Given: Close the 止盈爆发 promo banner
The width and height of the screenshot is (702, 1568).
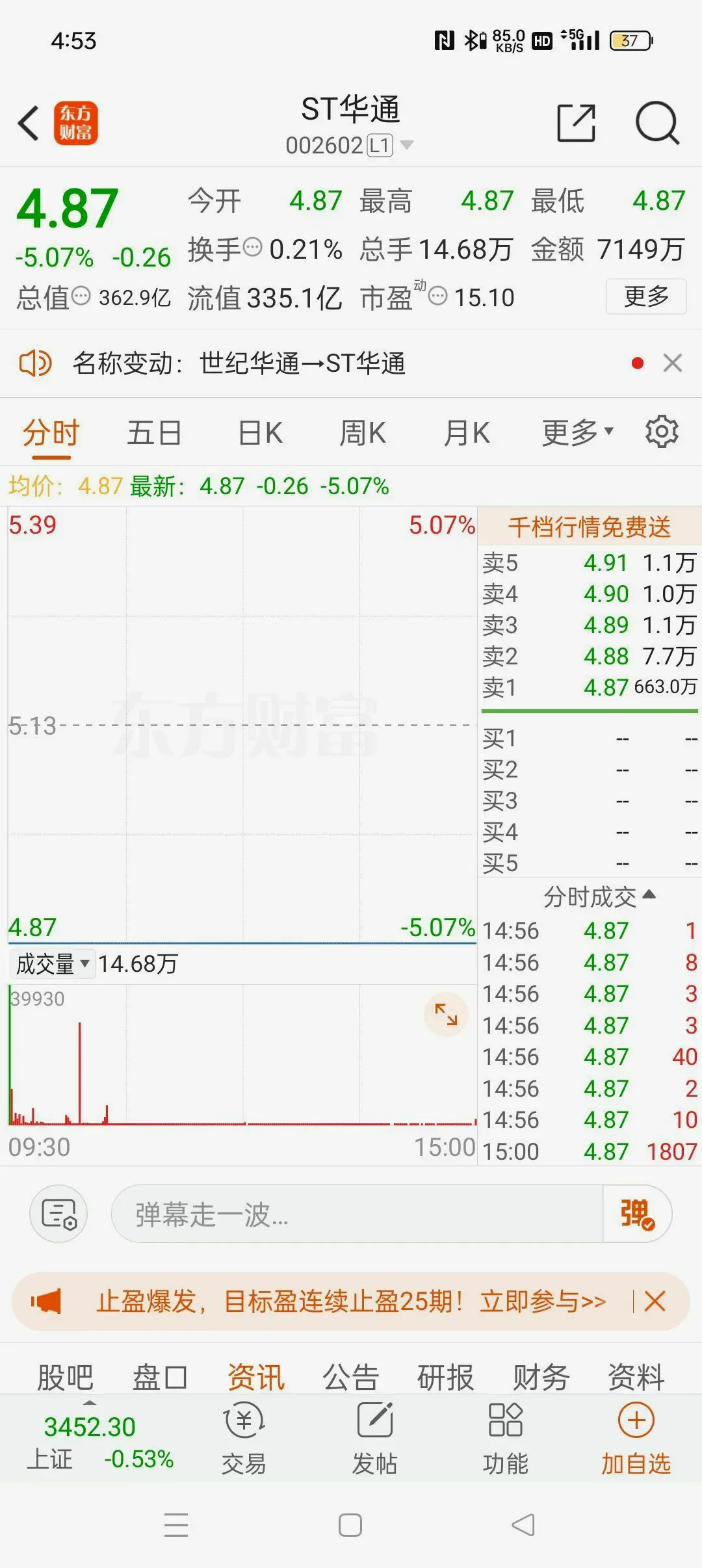Looking at the screenshot, I should (654, 1301).
